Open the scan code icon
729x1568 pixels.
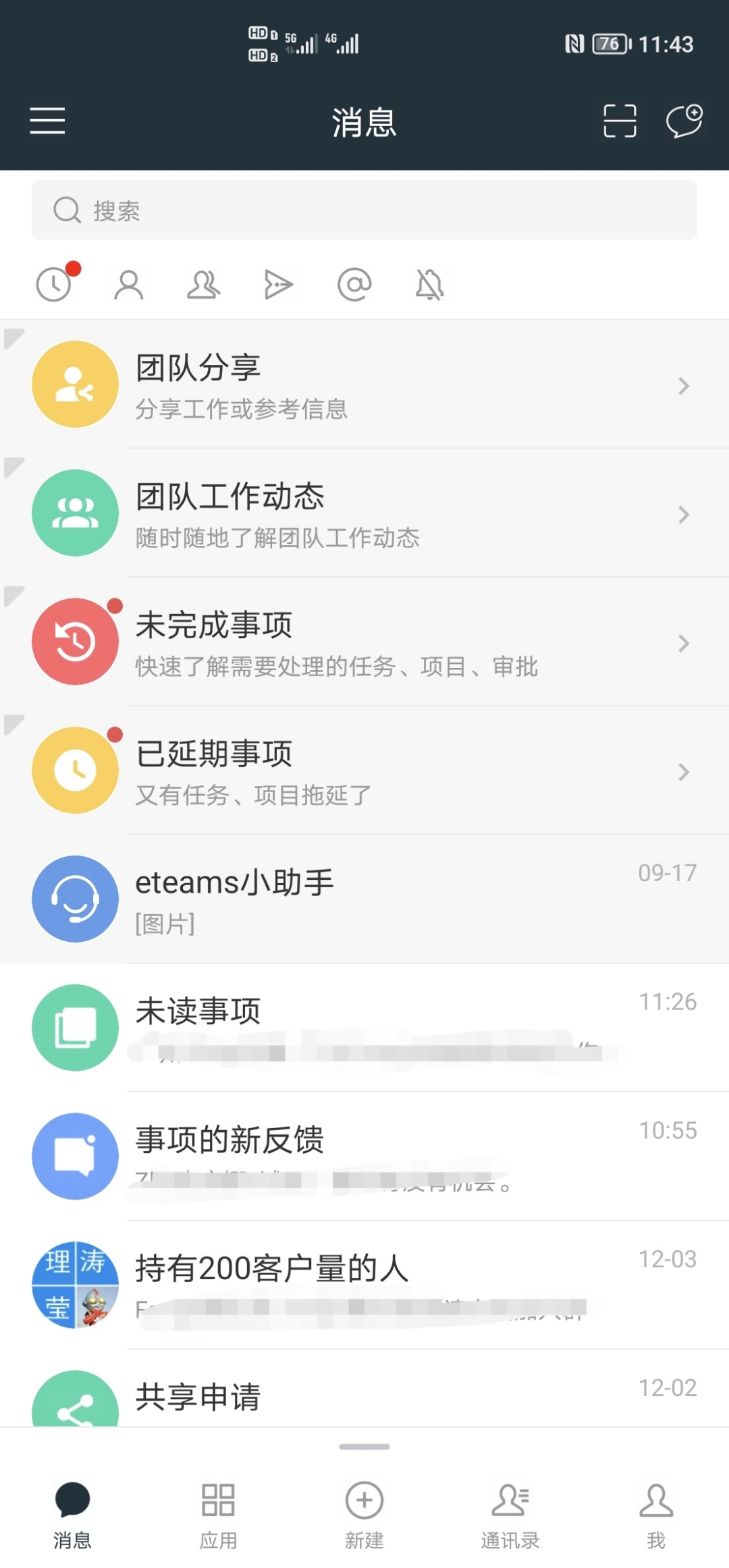click(620, 121)
